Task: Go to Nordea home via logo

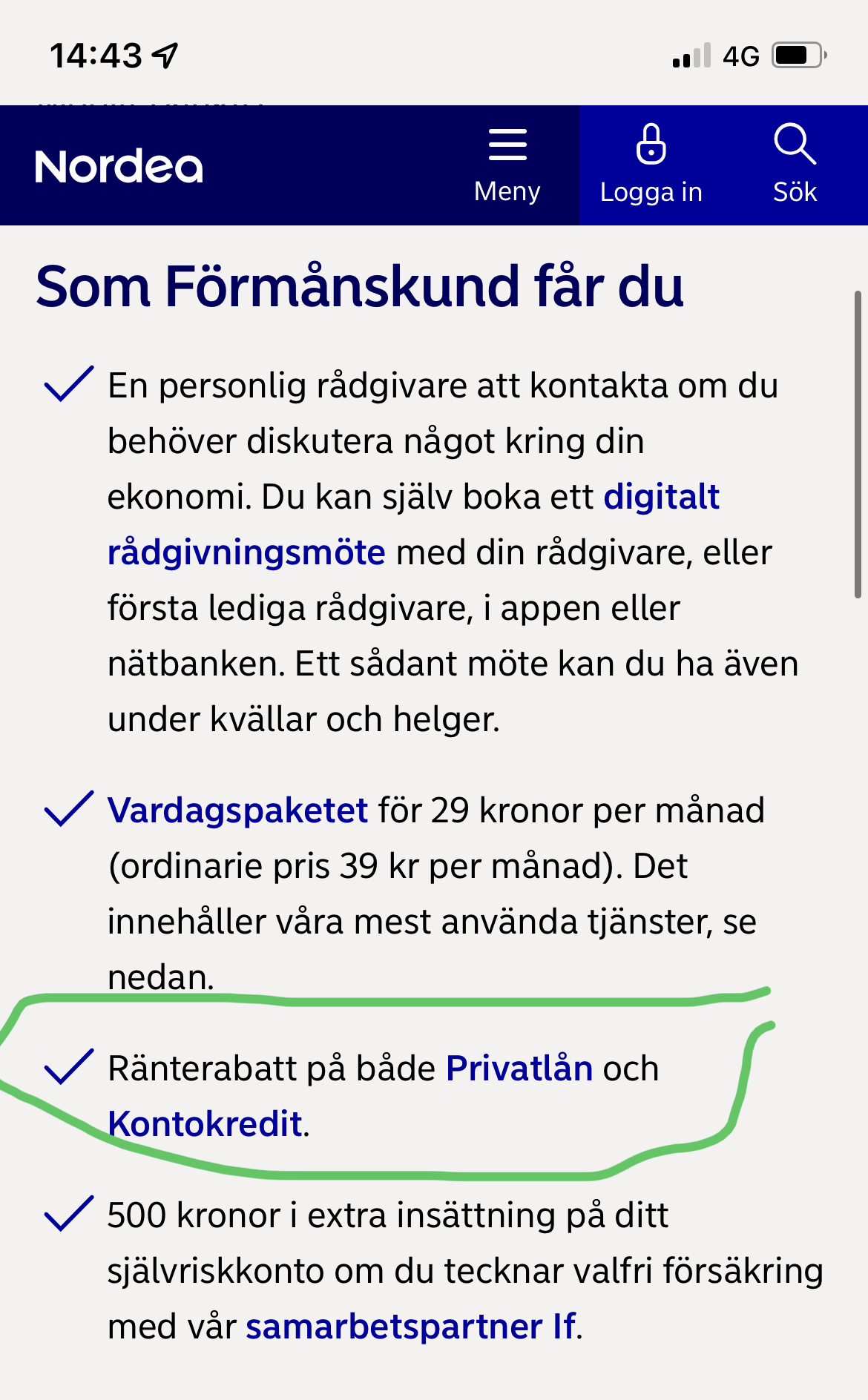Action: coord(119,166)
